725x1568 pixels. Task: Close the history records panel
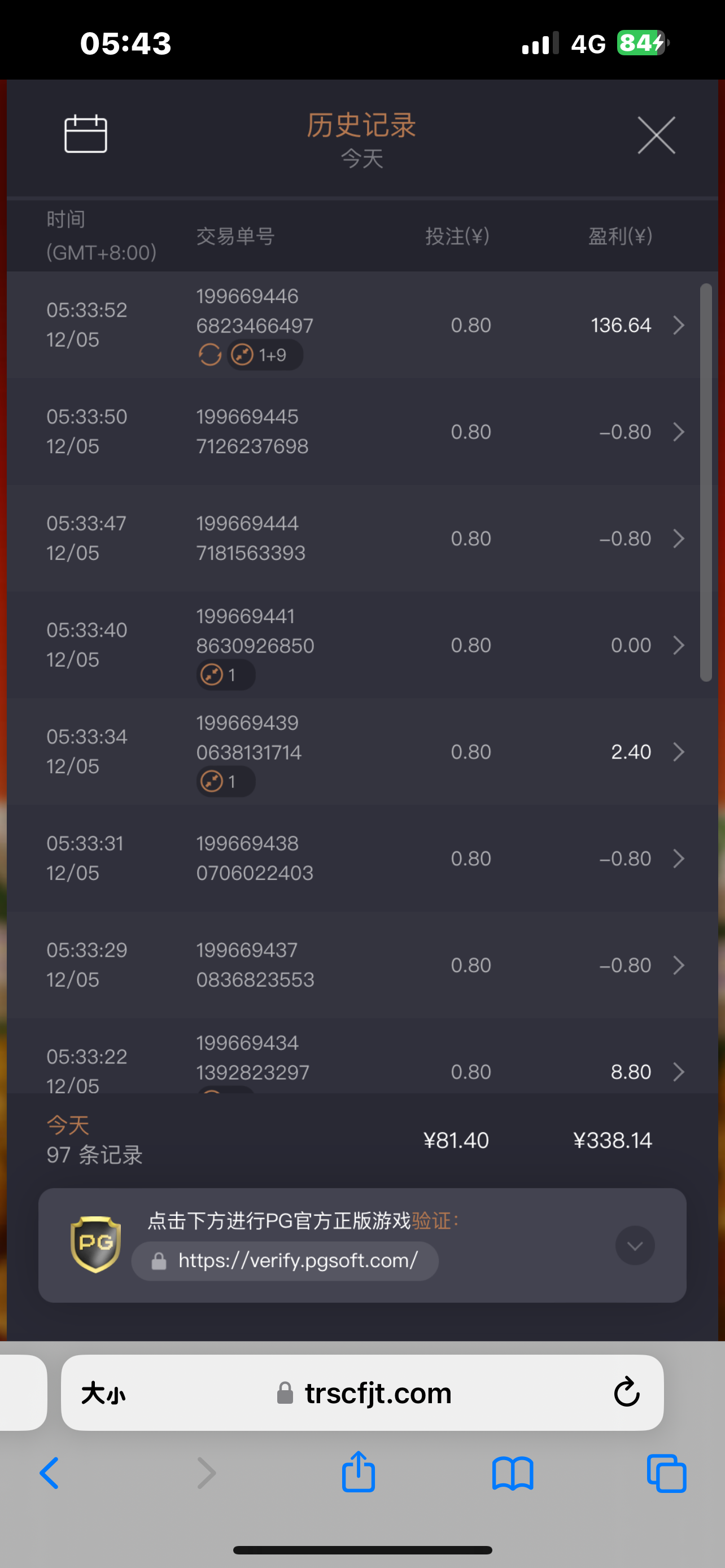pyautogui.click(x=656, y=135)
